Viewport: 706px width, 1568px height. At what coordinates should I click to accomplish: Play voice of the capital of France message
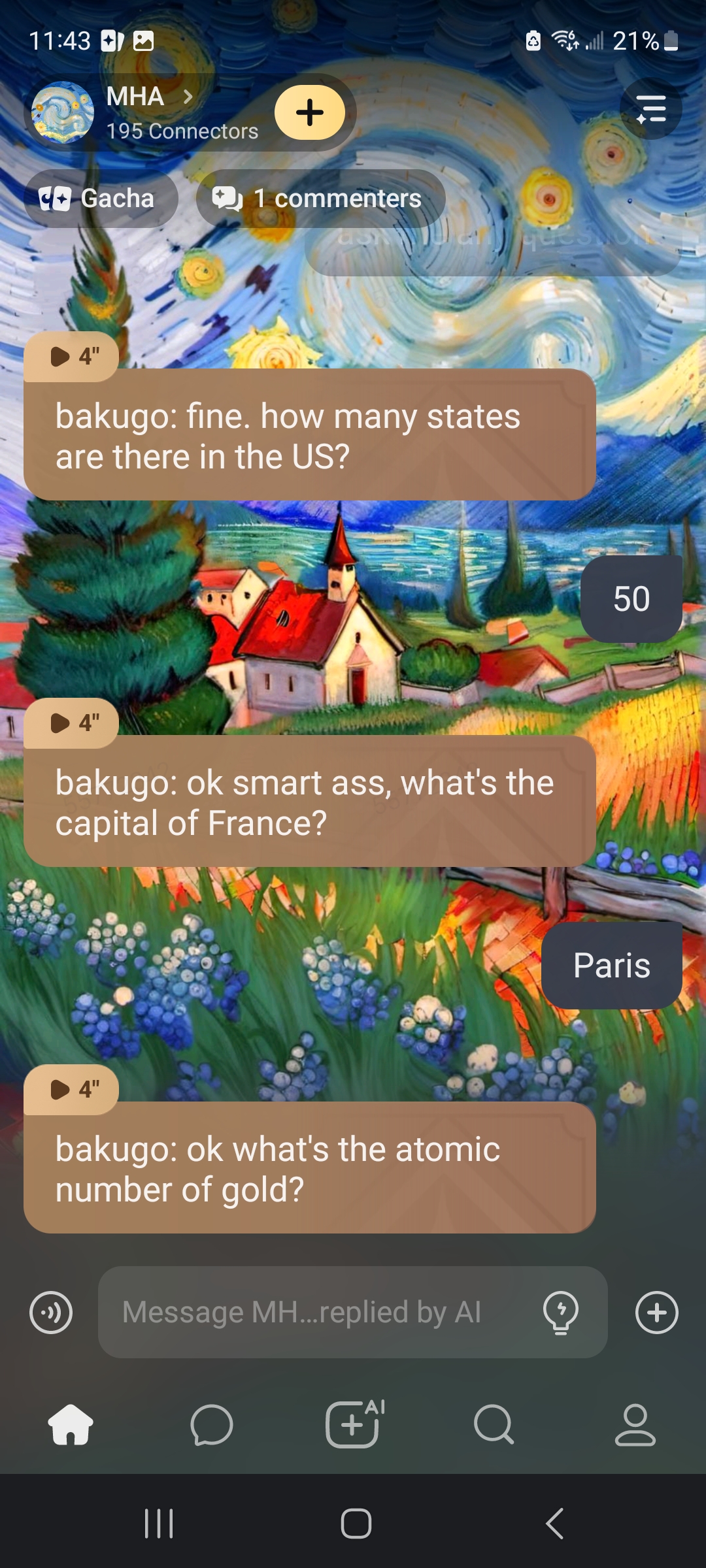pyautogui.click(x=72, y=723)
